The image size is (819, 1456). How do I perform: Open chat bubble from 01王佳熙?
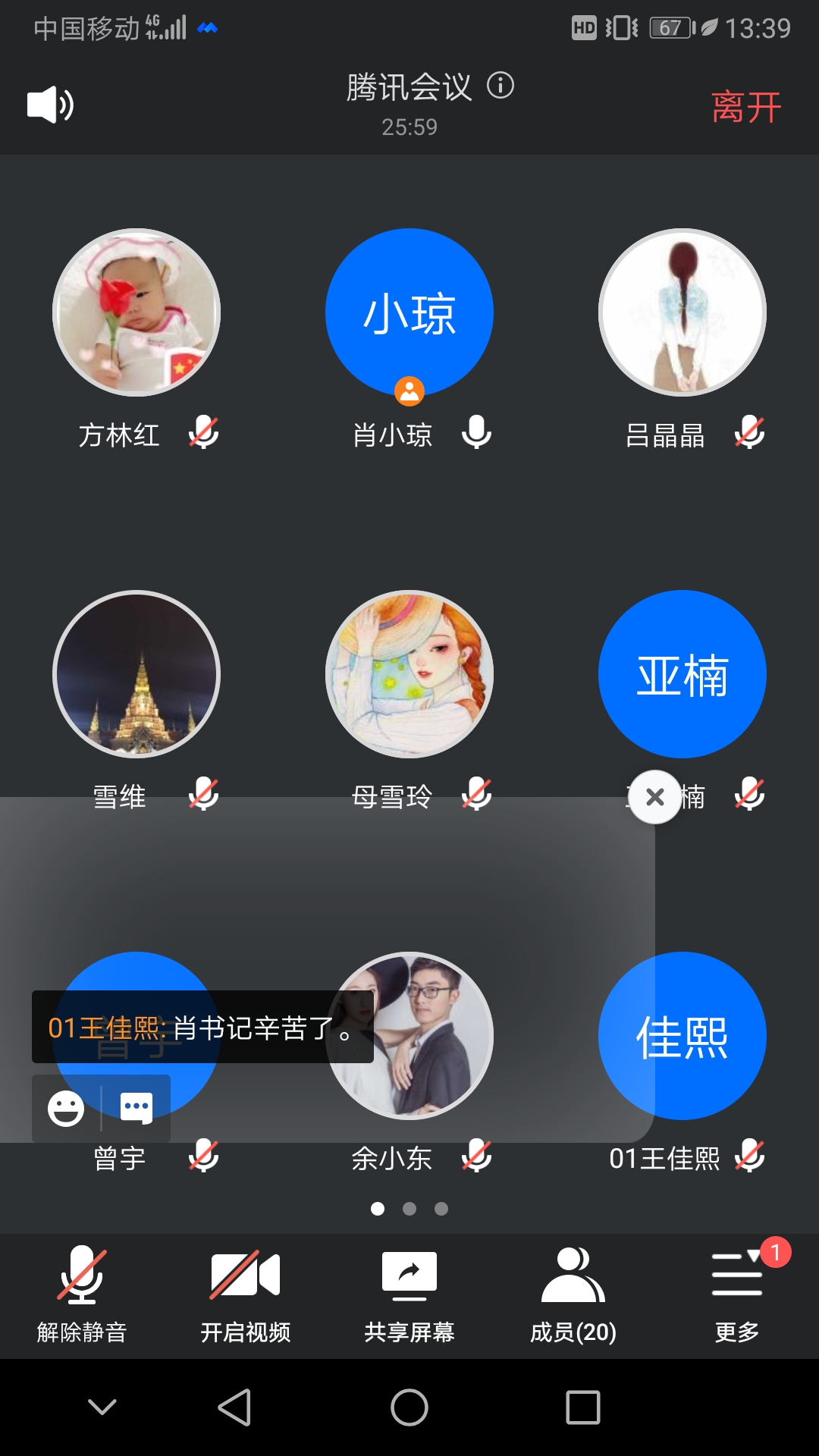[x=202, y=1028]
